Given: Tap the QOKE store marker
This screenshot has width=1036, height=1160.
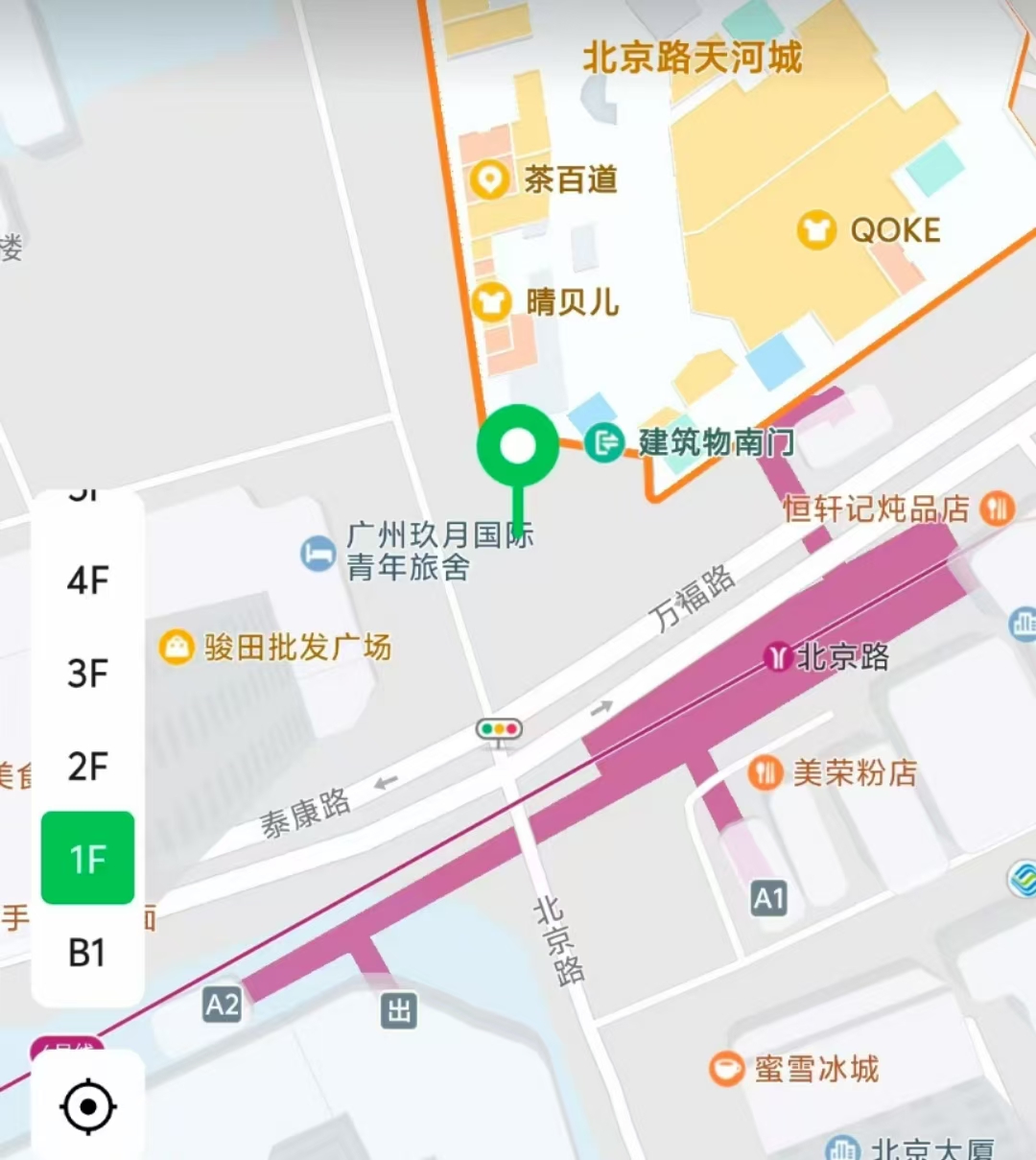Looking at the screenshot, I should tap(816, 230).
